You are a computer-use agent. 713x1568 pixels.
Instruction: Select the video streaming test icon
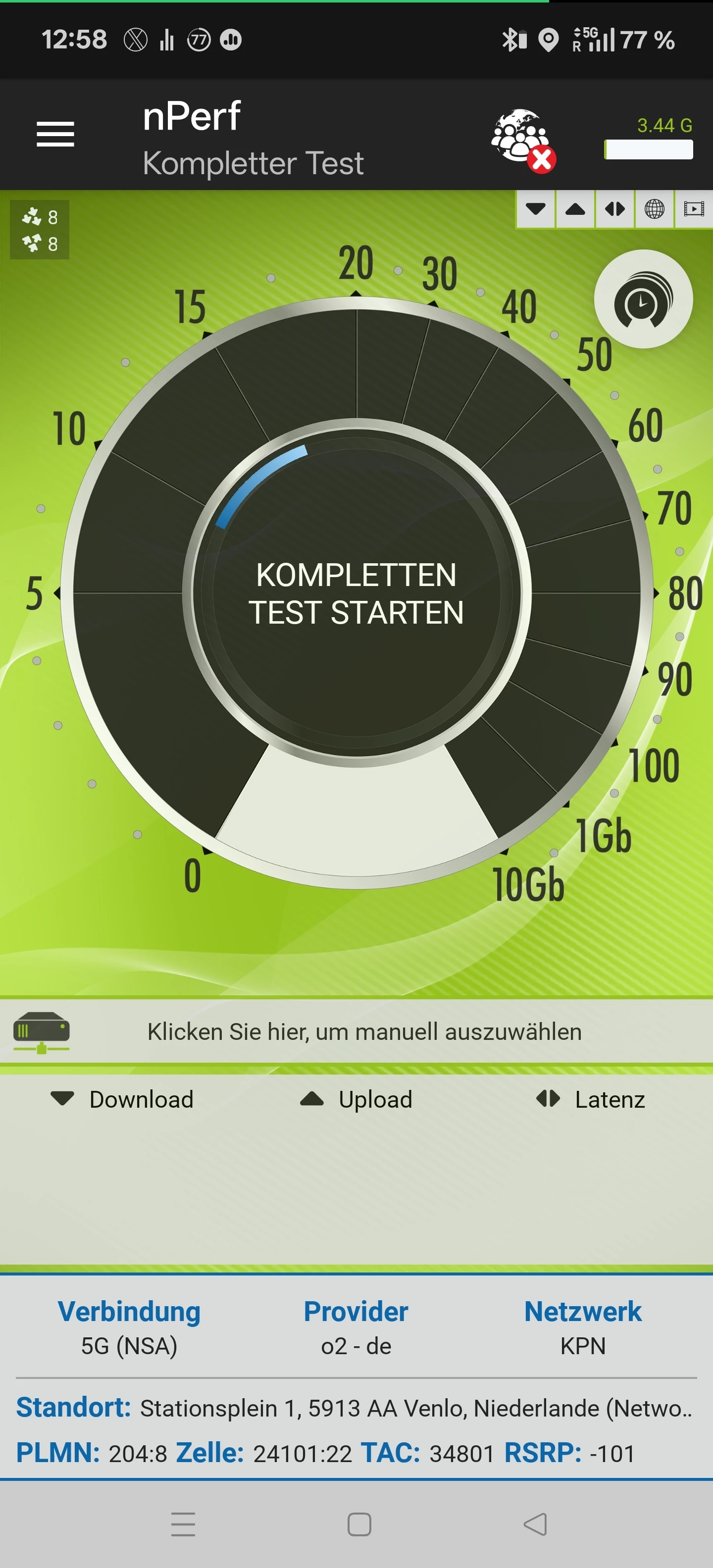(x=694, y=209)
